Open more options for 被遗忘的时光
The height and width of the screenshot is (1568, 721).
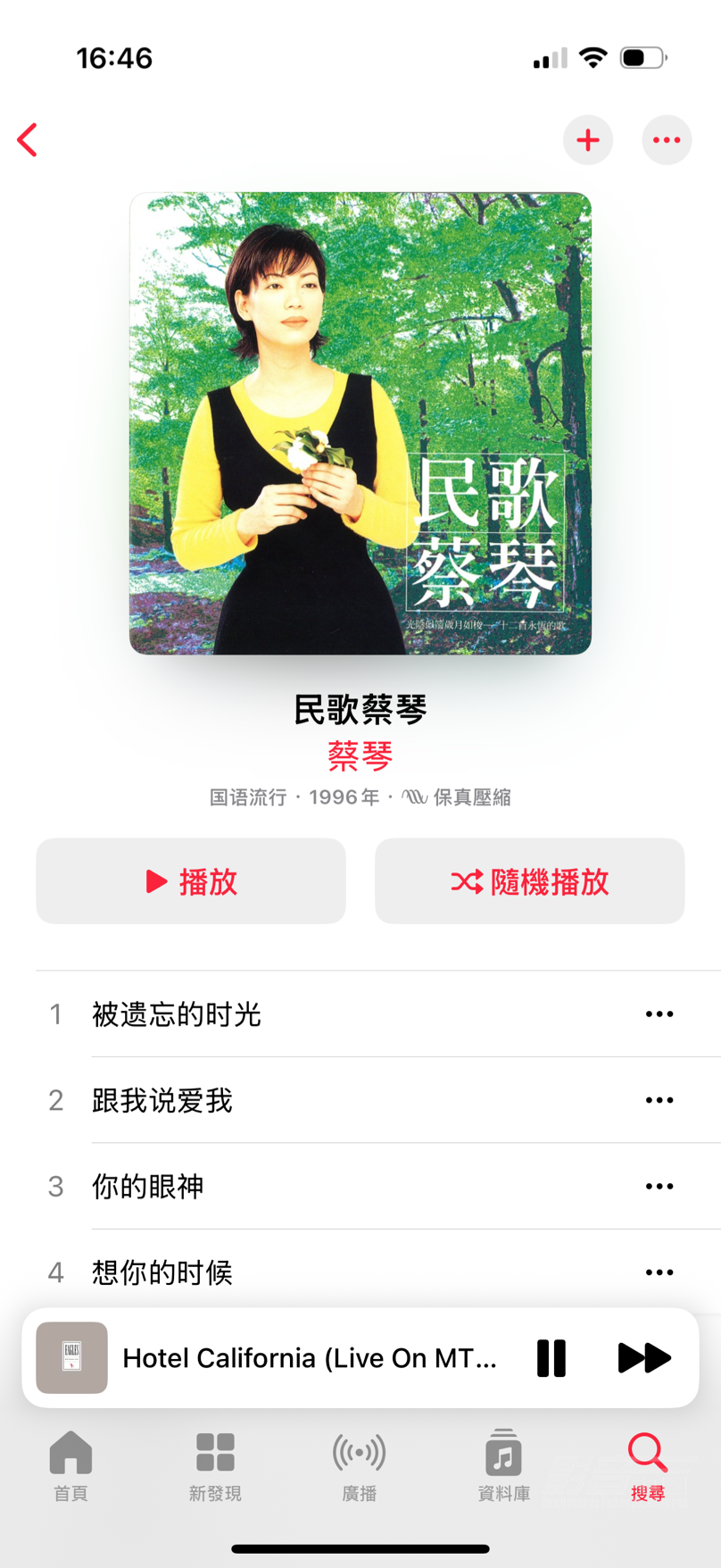[x=659, y=1014]
